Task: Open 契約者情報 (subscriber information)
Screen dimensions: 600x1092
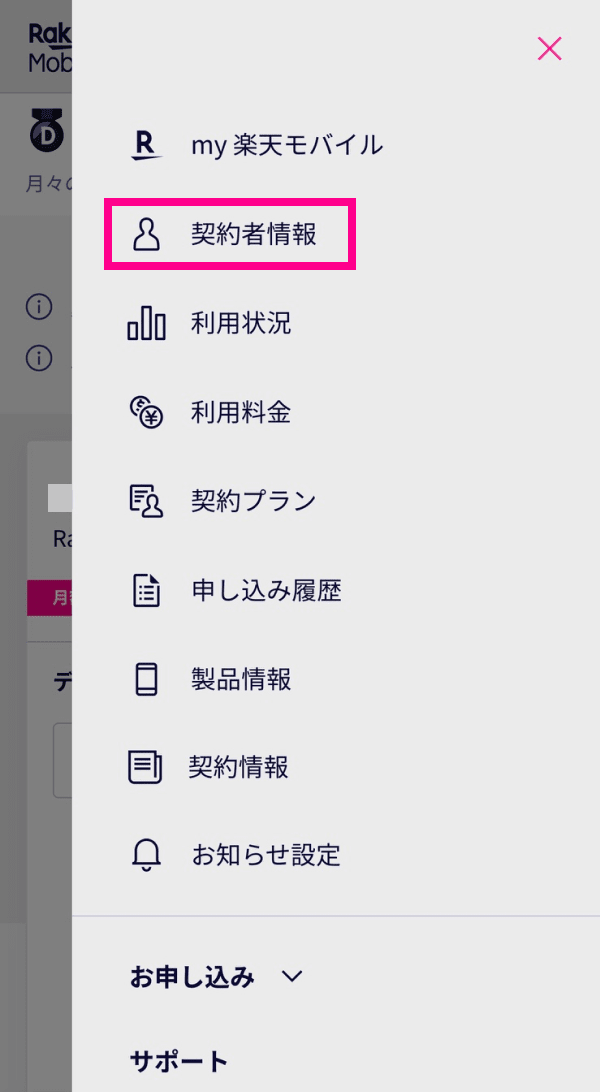Action: 253,234
